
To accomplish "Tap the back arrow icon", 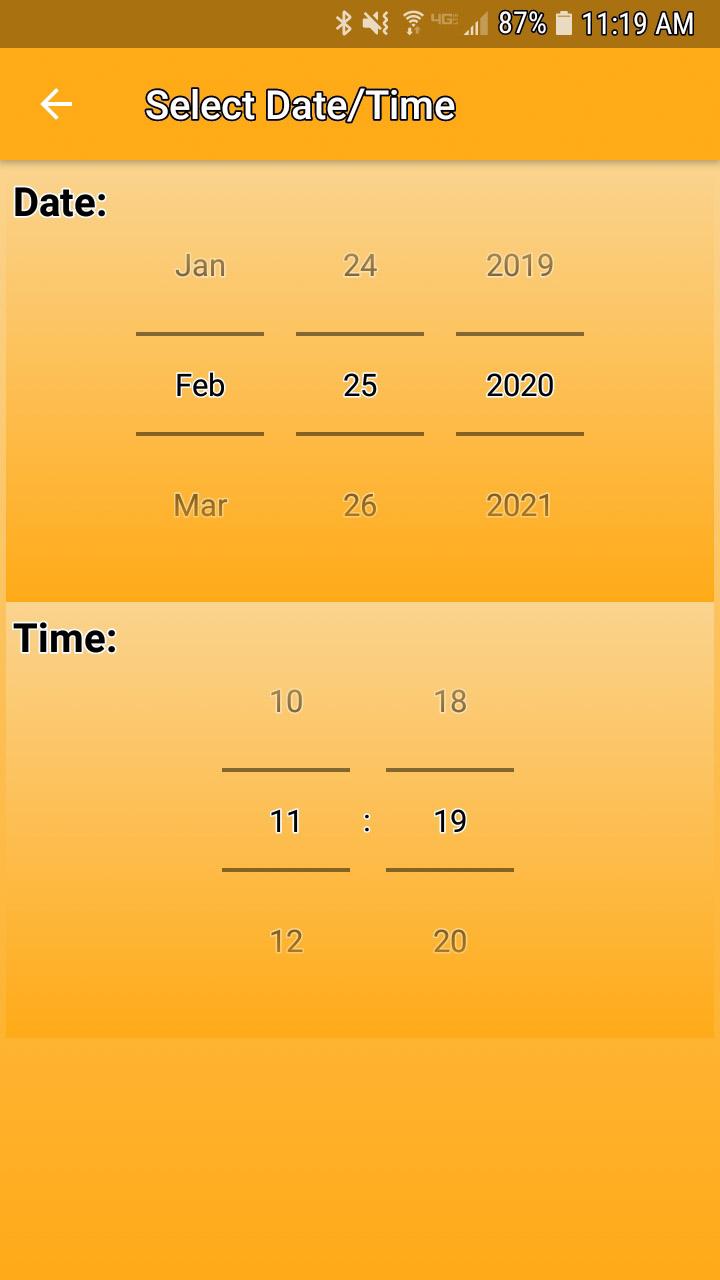I will [55, 103].
